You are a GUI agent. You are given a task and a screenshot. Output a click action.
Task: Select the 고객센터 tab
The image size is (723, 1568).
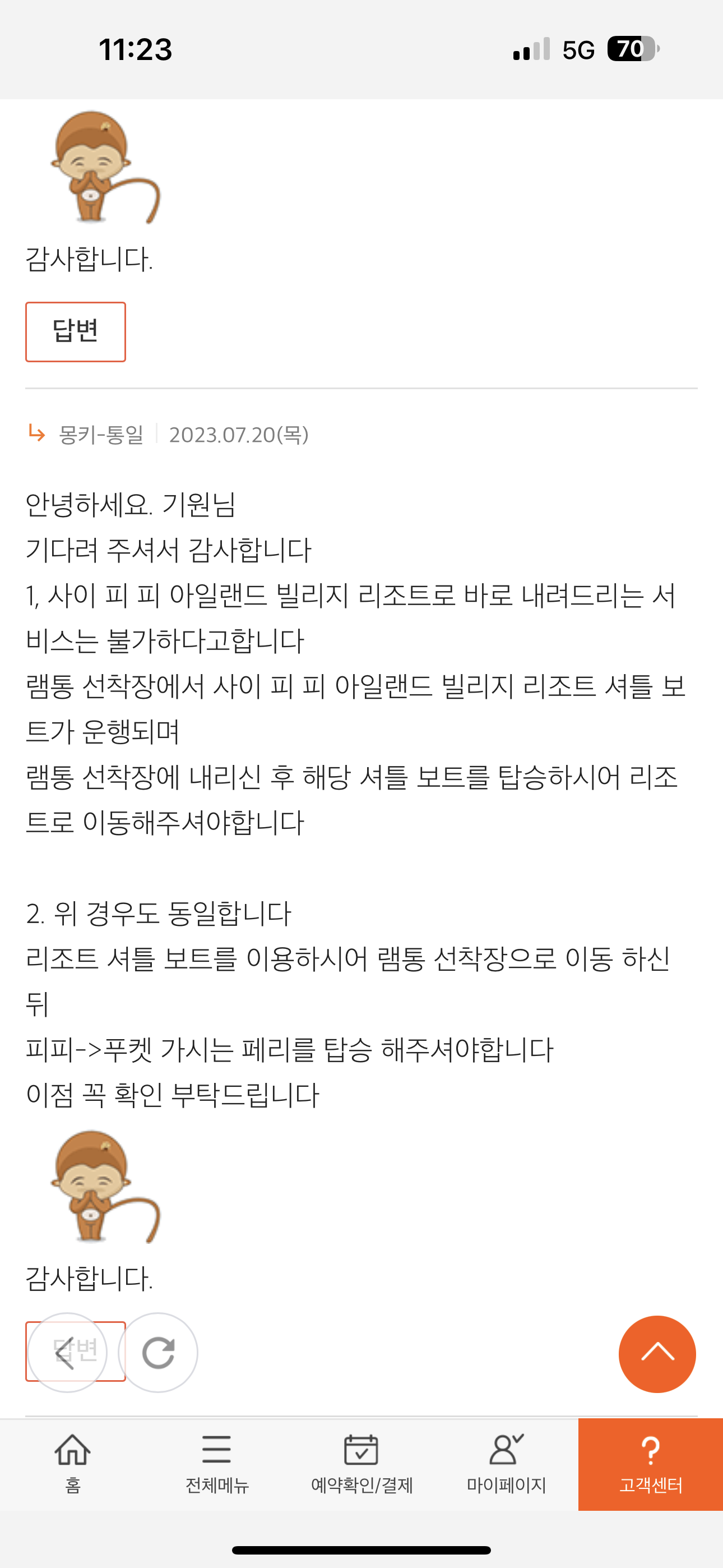point(651,1464)
